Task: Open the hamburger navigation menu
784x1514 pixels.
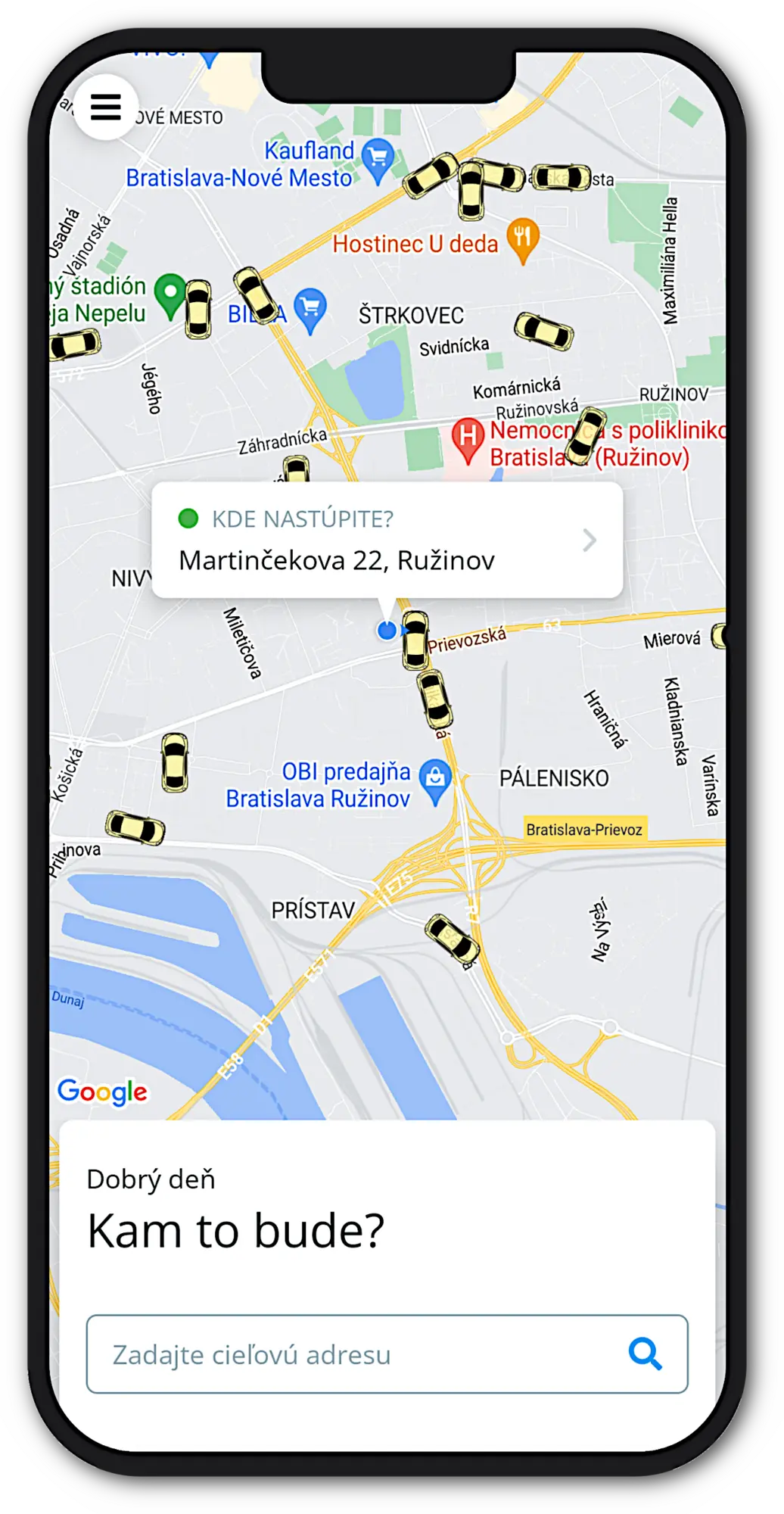Action: (105, 107)
